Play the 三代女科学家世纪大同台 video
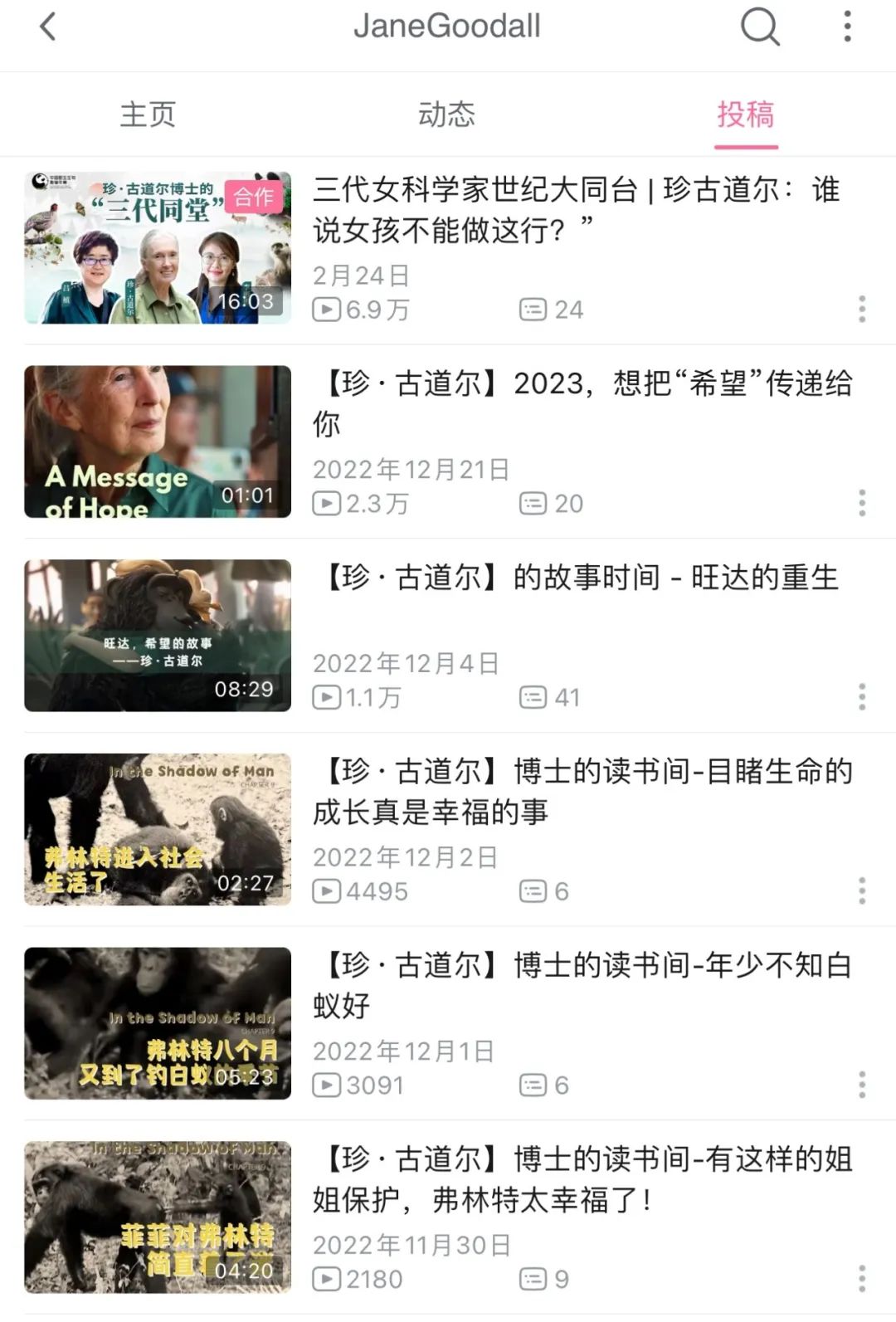 click(158, 247)
